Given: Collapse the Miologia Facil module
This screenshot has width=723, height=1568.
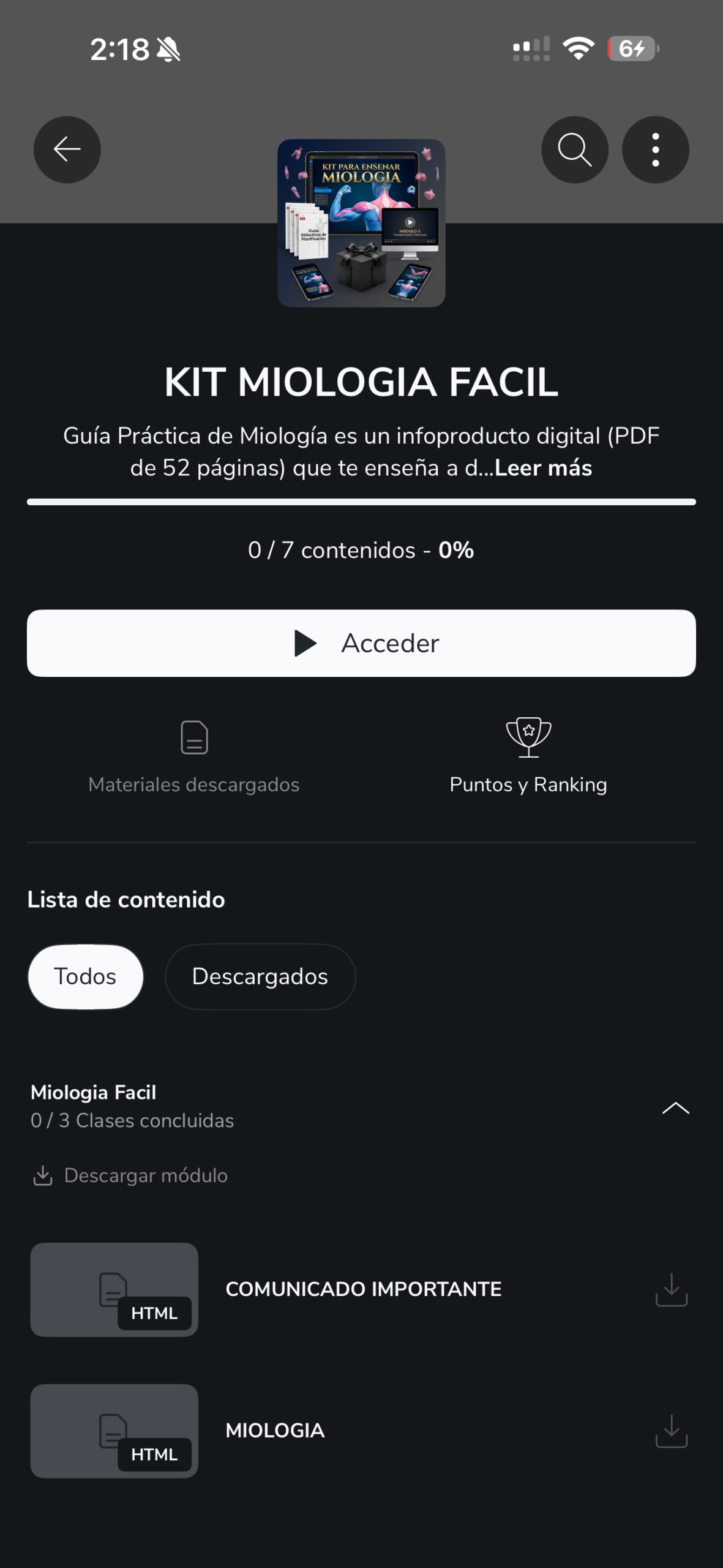Looking at the screenshot, I should click(675, 1107).
